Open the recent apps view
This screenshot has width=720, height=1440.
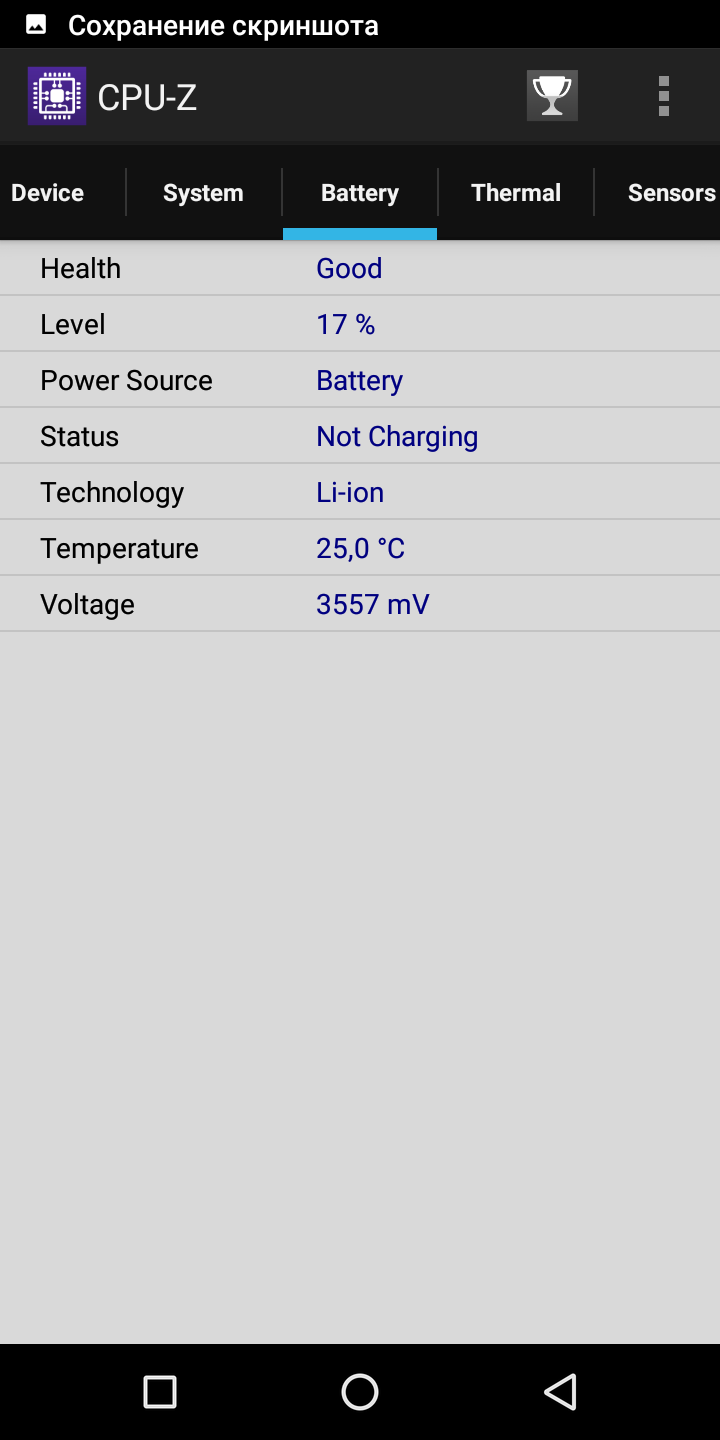pyautogui.click(x=160, y=1392)
